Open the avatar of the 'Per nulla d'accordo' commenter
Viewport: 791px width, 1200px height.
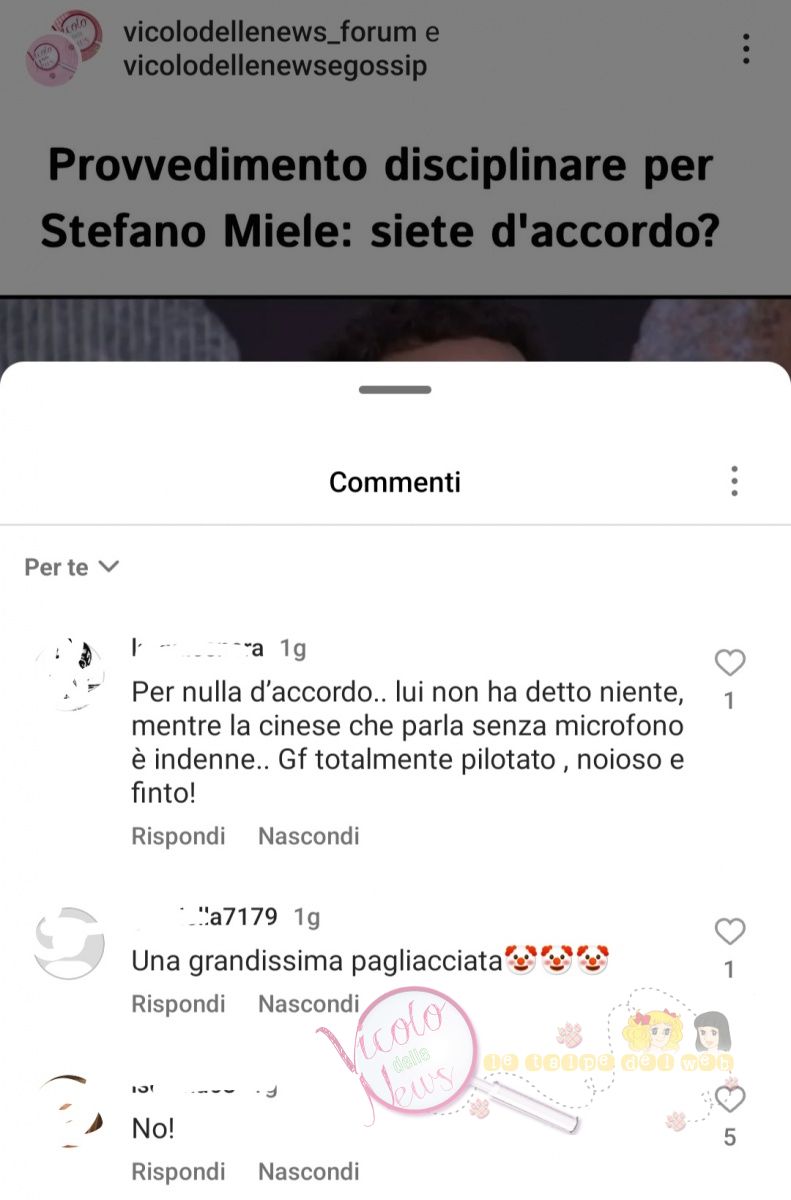tap(70, 673)
